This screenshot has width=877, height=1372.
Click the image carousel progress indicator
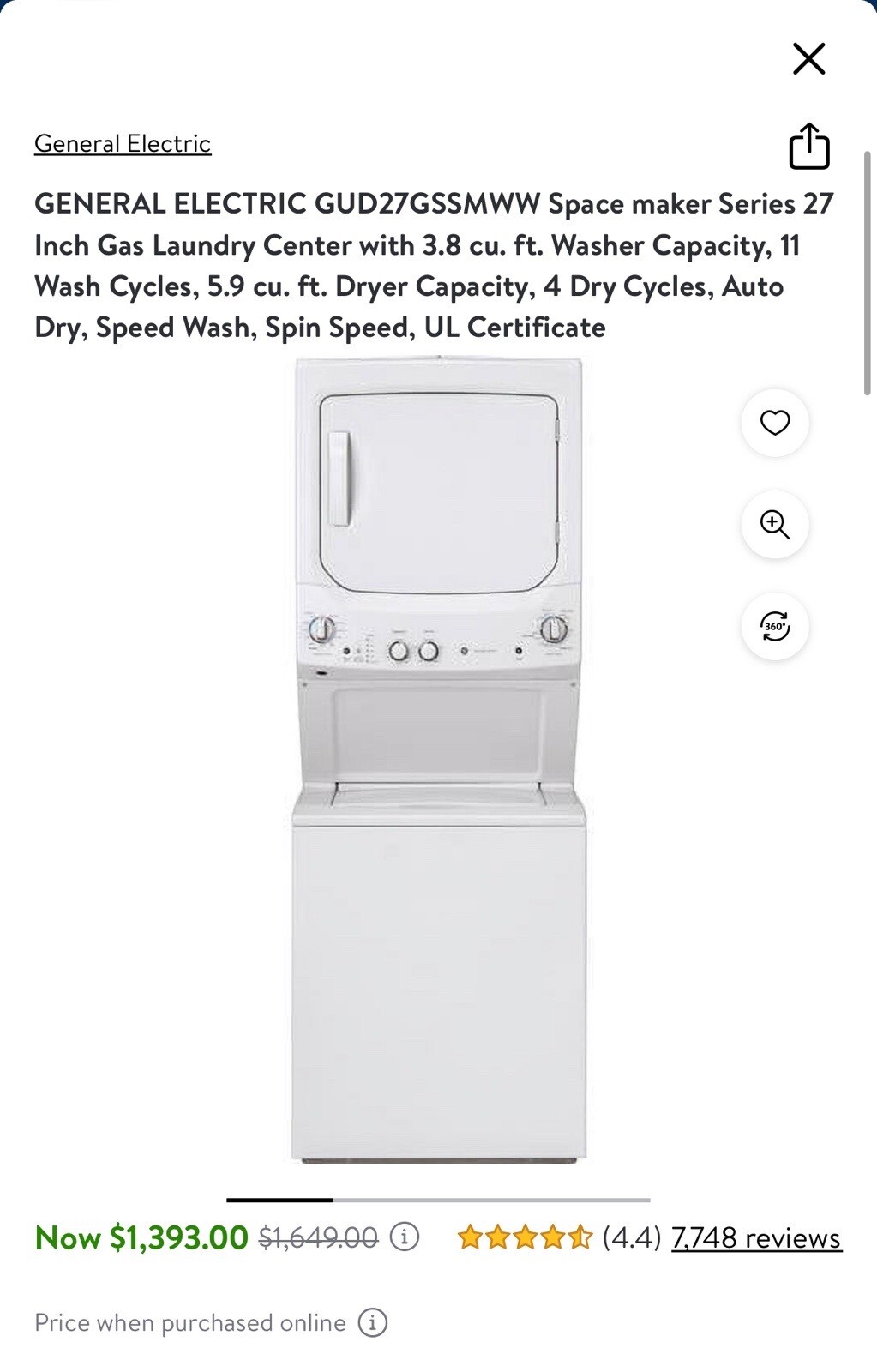click(439, 1199)
